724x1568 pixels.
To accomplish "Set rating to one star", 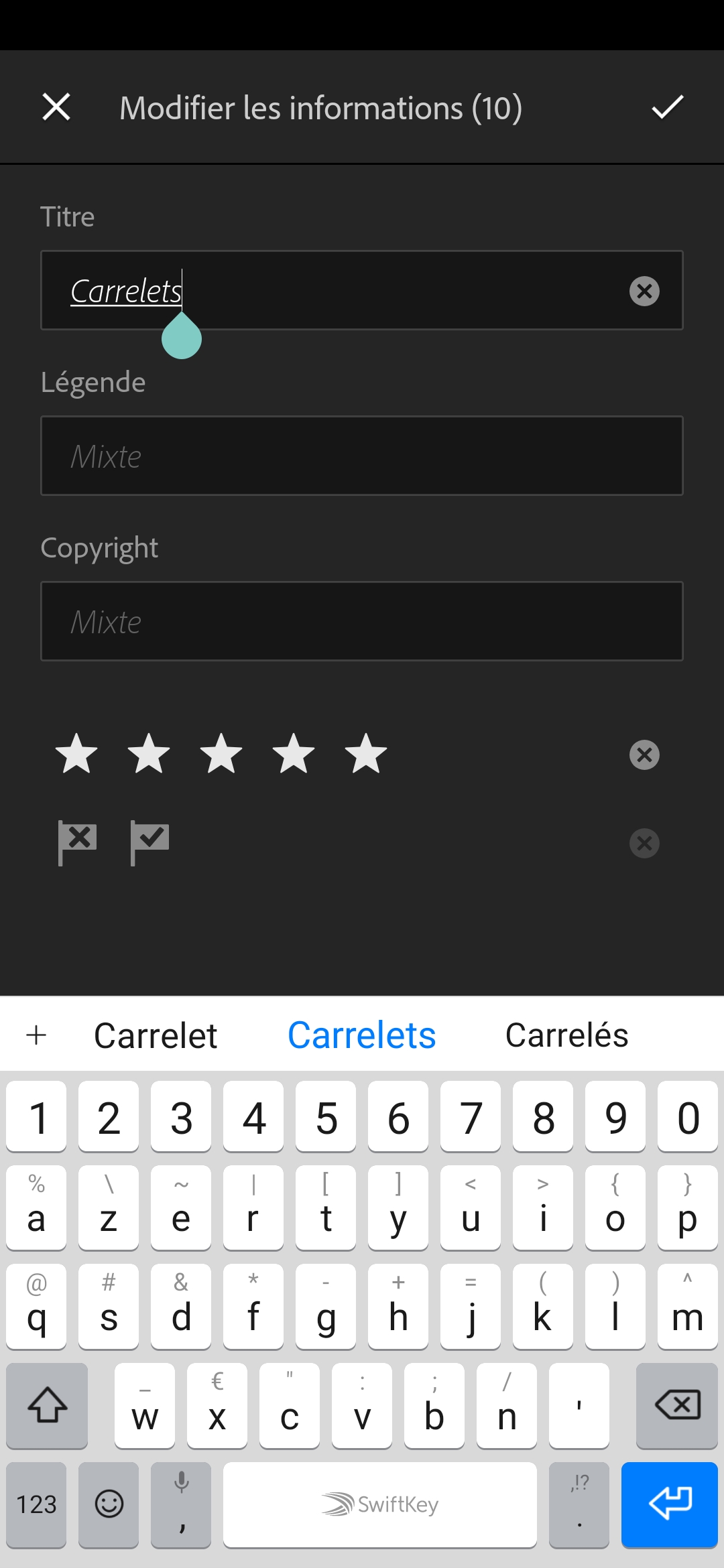I will (76, 754).
